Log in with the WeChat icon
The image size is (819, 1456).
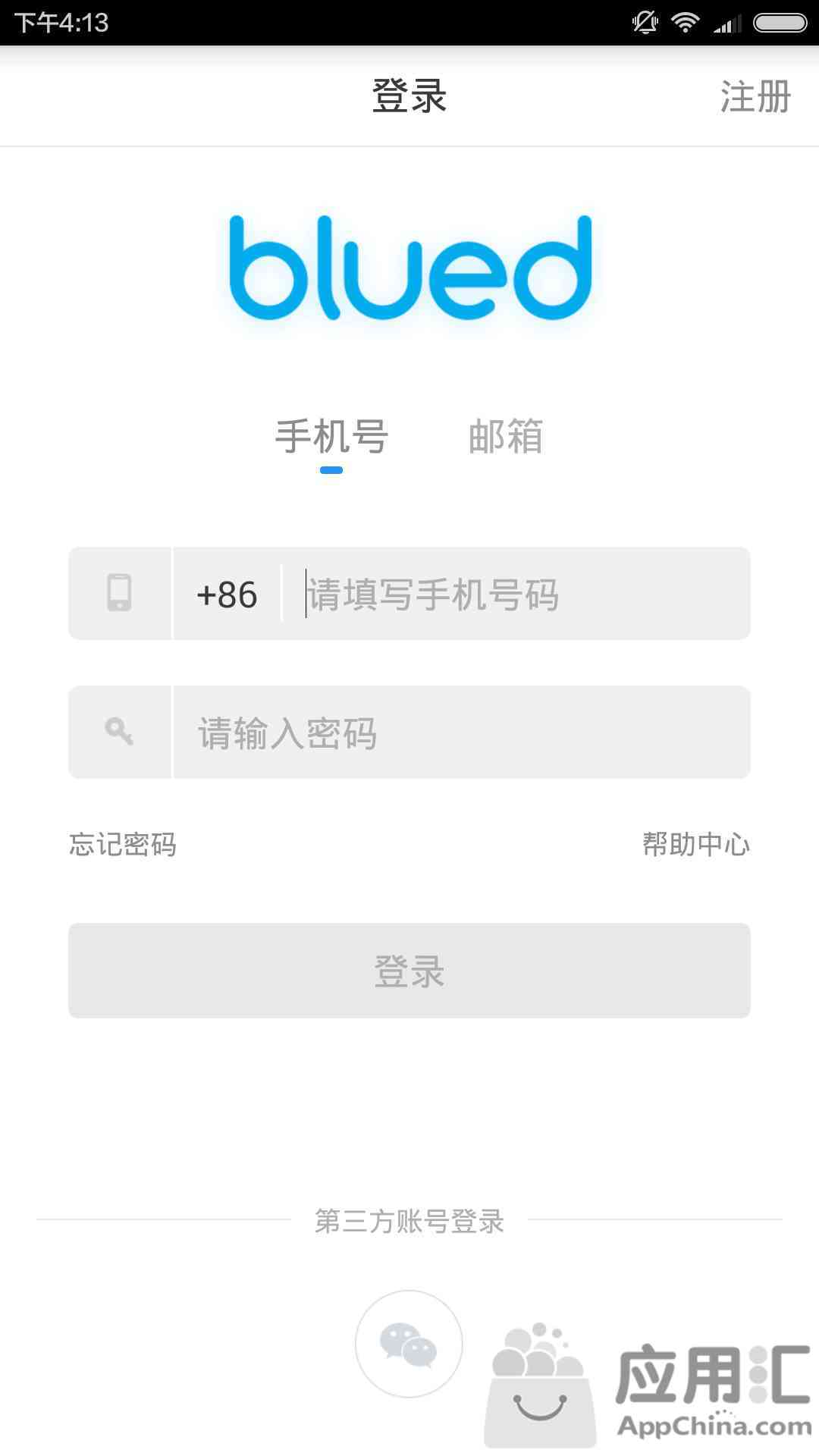[409, 1344]
